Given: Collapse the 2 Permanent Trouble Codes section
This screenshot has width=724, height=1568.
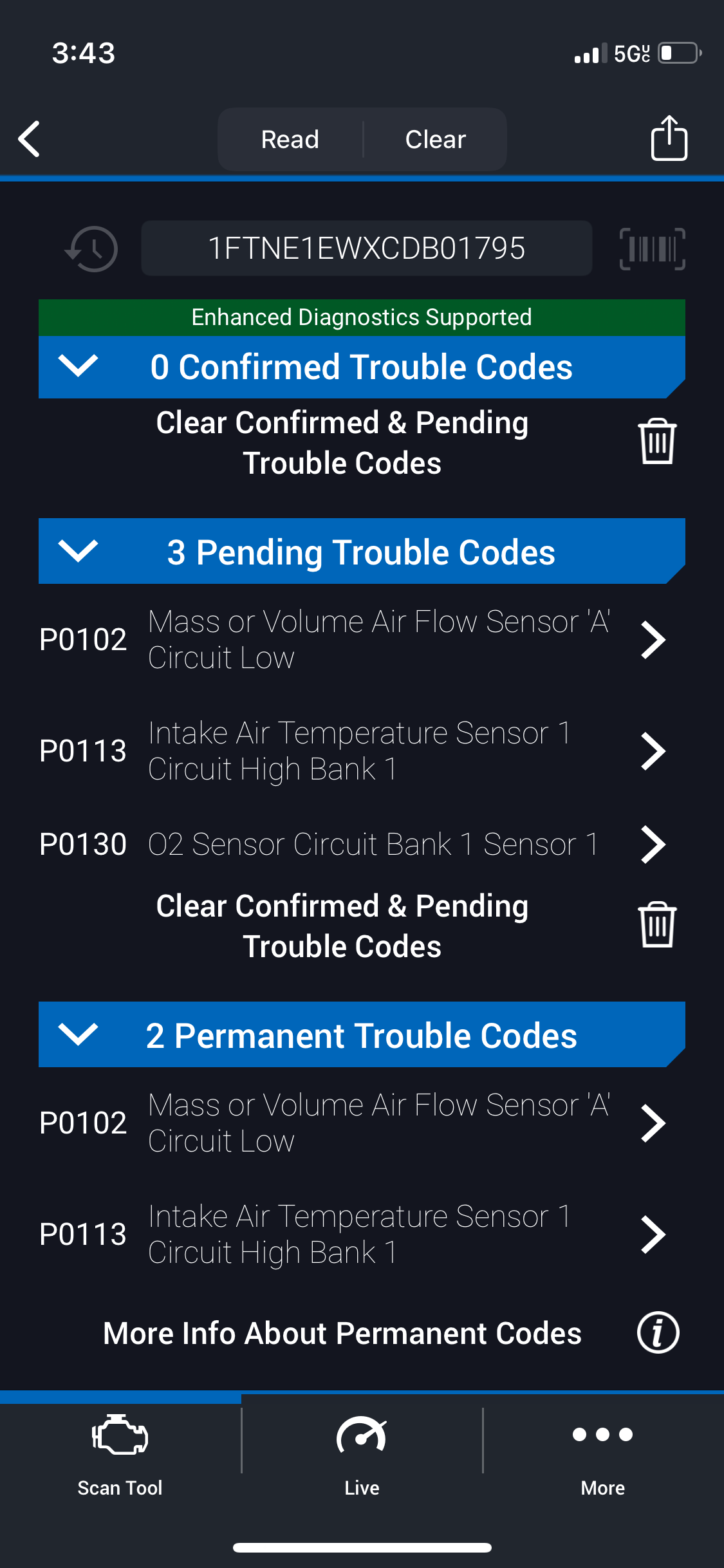Looking at the screenshot, I should (362, 1035).
